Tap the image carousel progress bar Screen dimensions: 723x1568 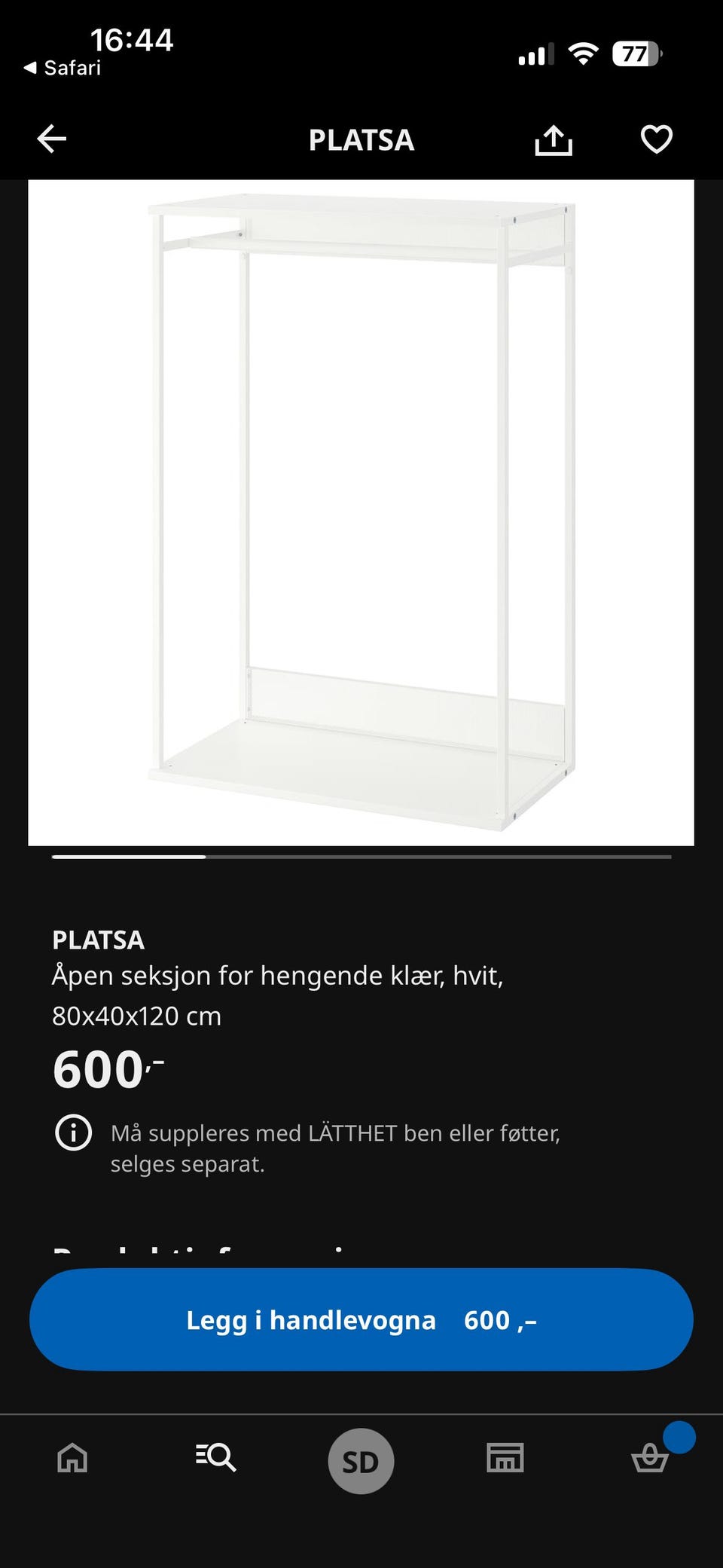click(361, 858)
